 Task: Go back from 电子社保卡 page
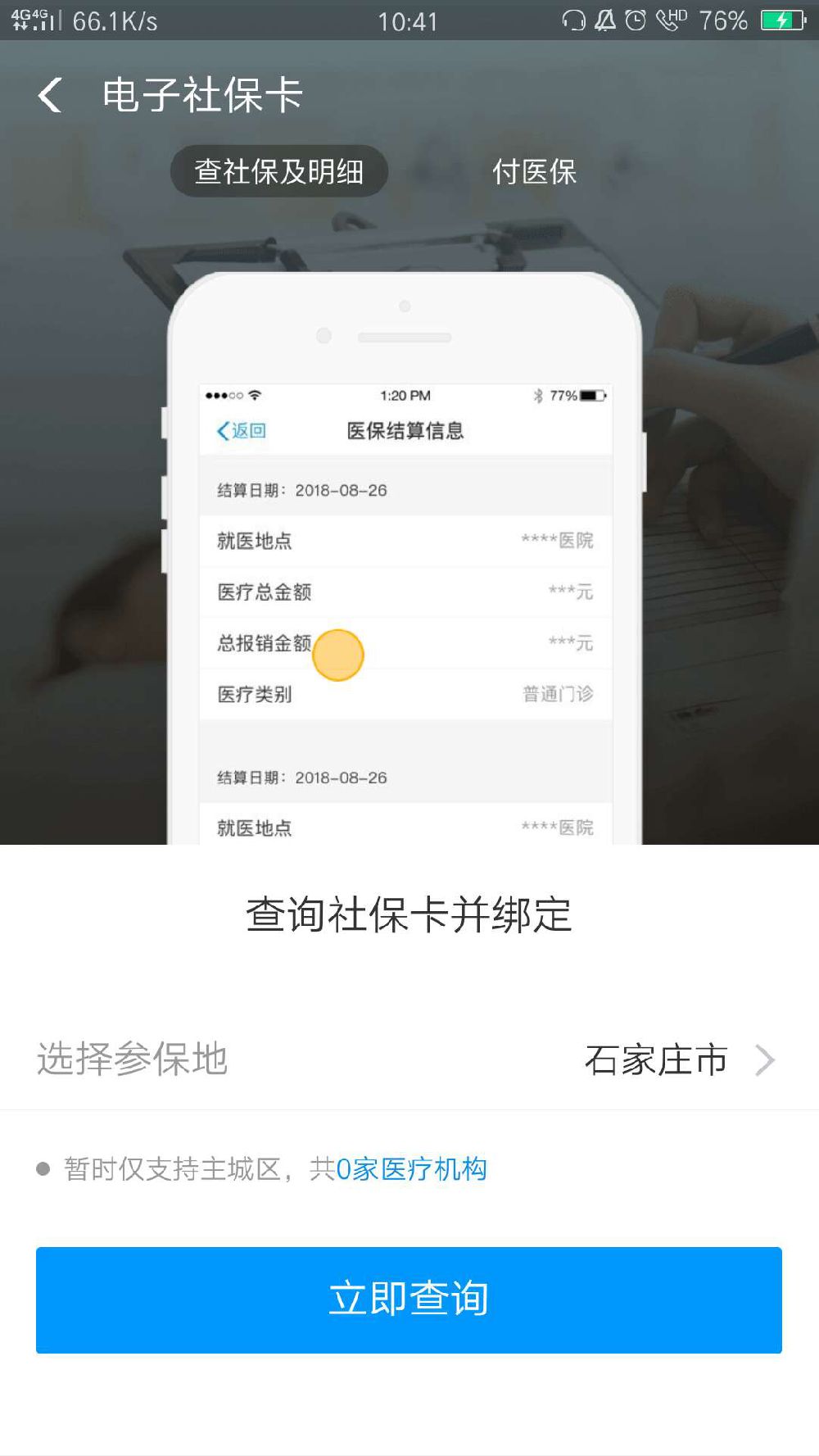51,95
